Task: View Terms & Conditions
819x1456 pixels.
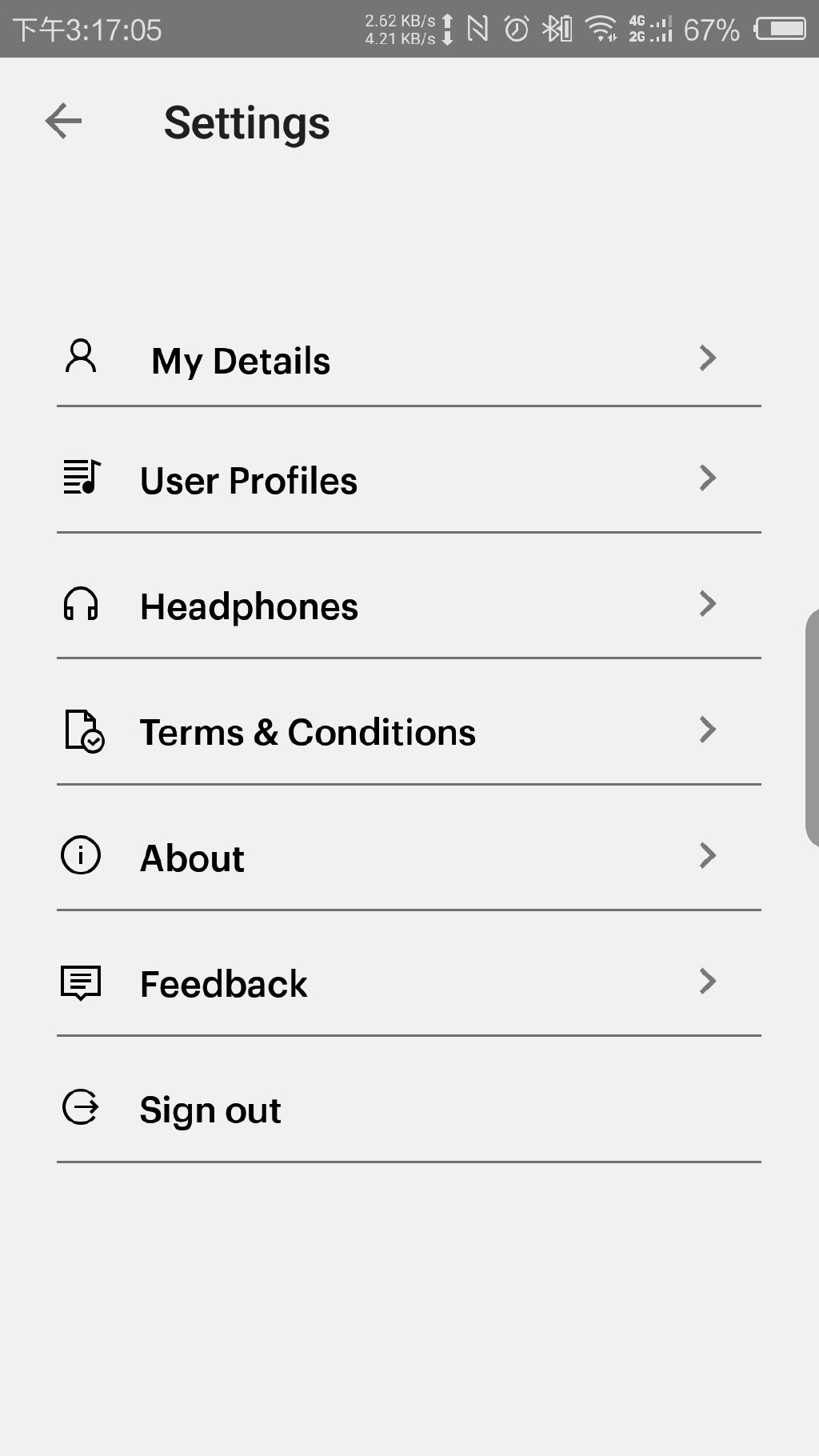Action: [x=409, y=730]
